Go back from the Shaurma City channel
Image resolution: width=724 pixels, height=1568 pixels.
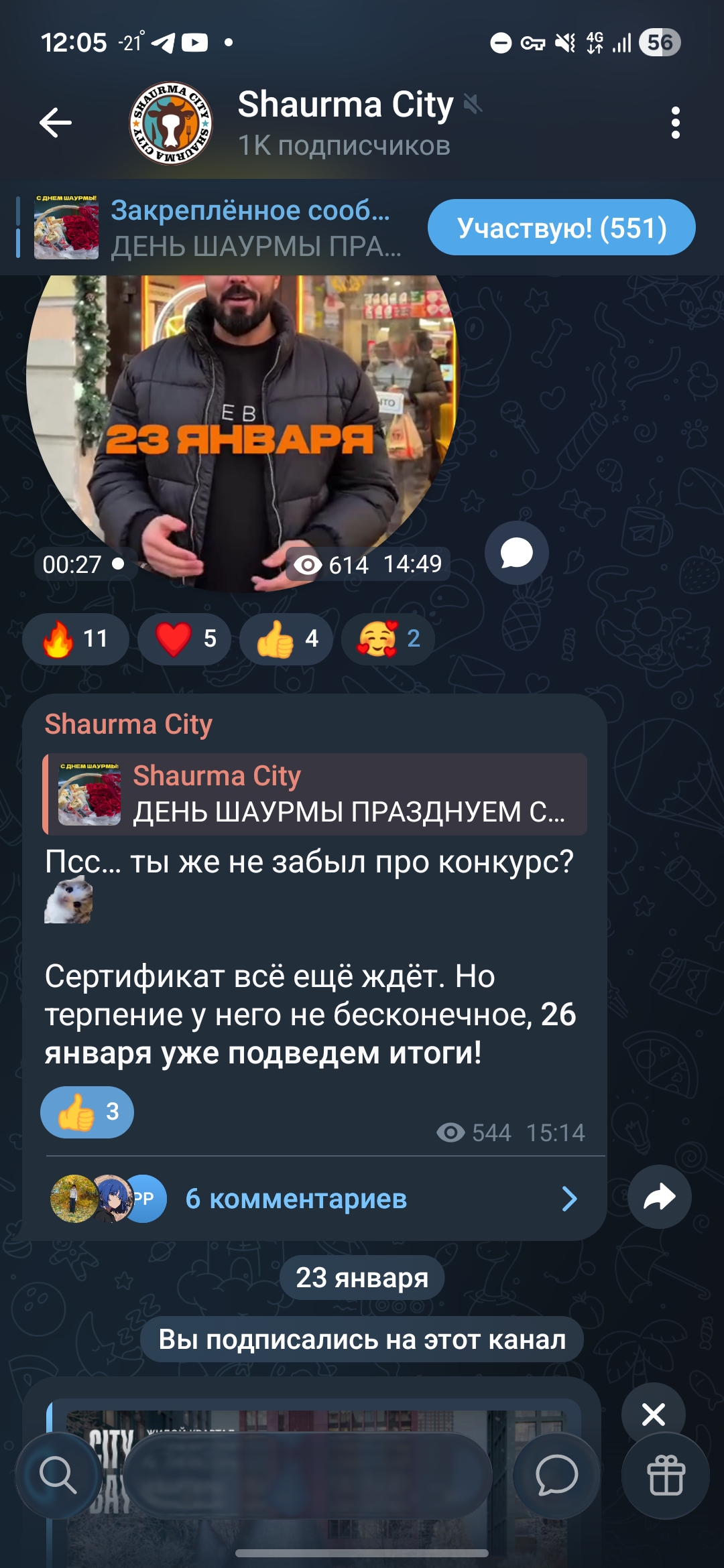55,123
